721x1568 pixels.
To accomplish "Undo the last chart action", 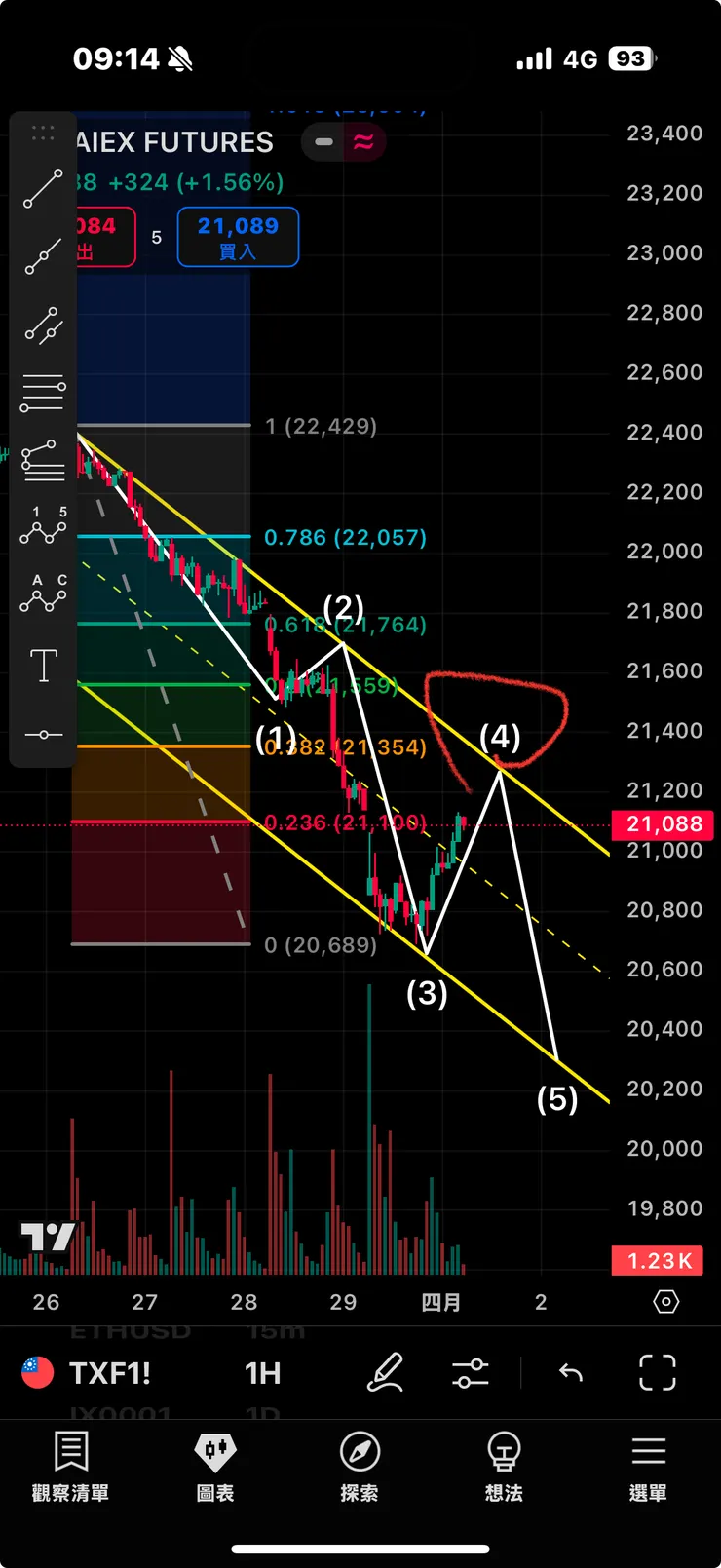I will (571, 1373).
